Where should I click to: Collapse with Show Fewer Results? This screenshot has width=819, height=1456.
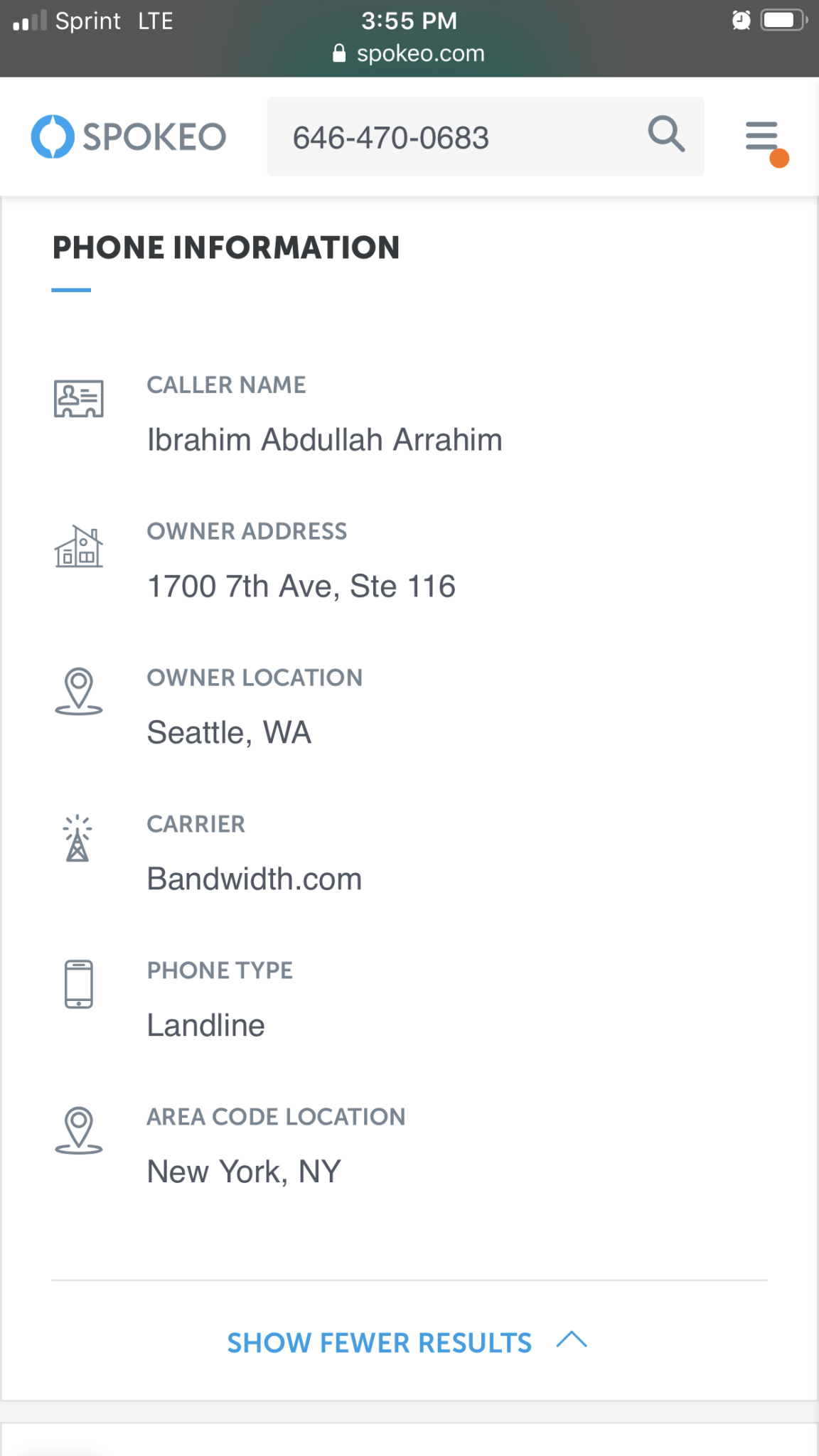tap(407, 1342)
